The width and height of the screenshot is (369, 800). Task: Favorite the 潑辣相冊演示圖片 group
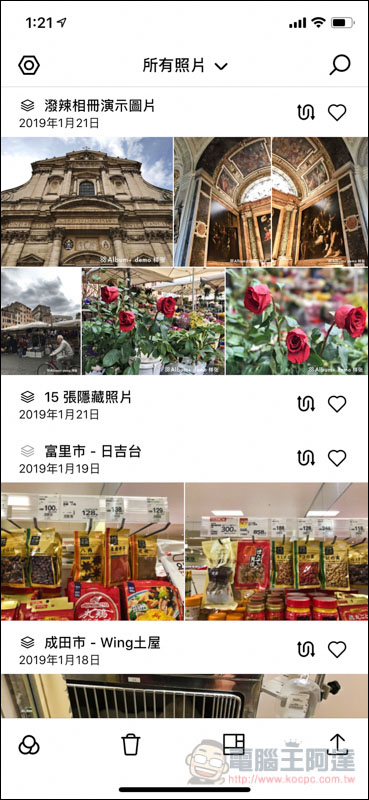[x=337, y=112]
